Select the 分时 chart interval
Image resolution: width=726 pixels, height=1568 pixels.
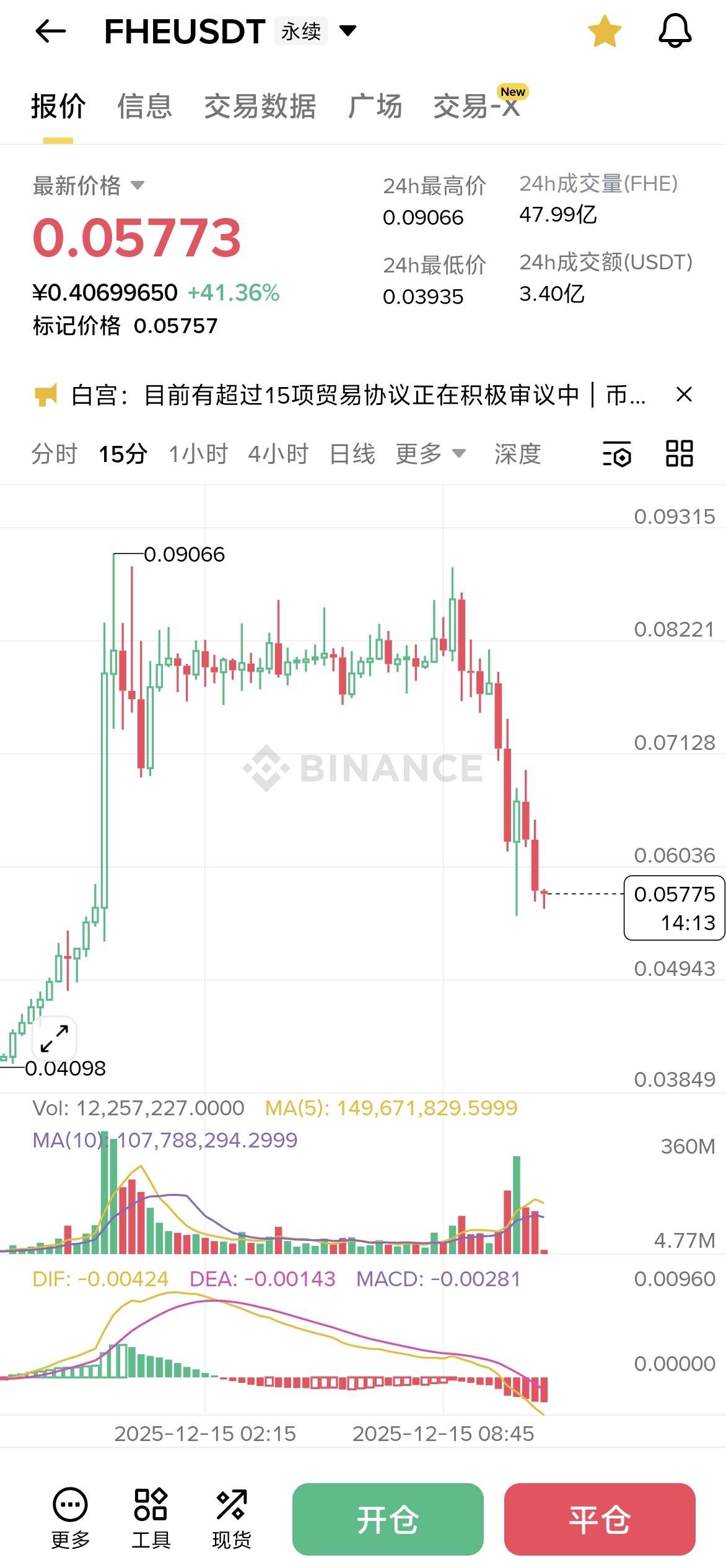click(x=55, y=454)
